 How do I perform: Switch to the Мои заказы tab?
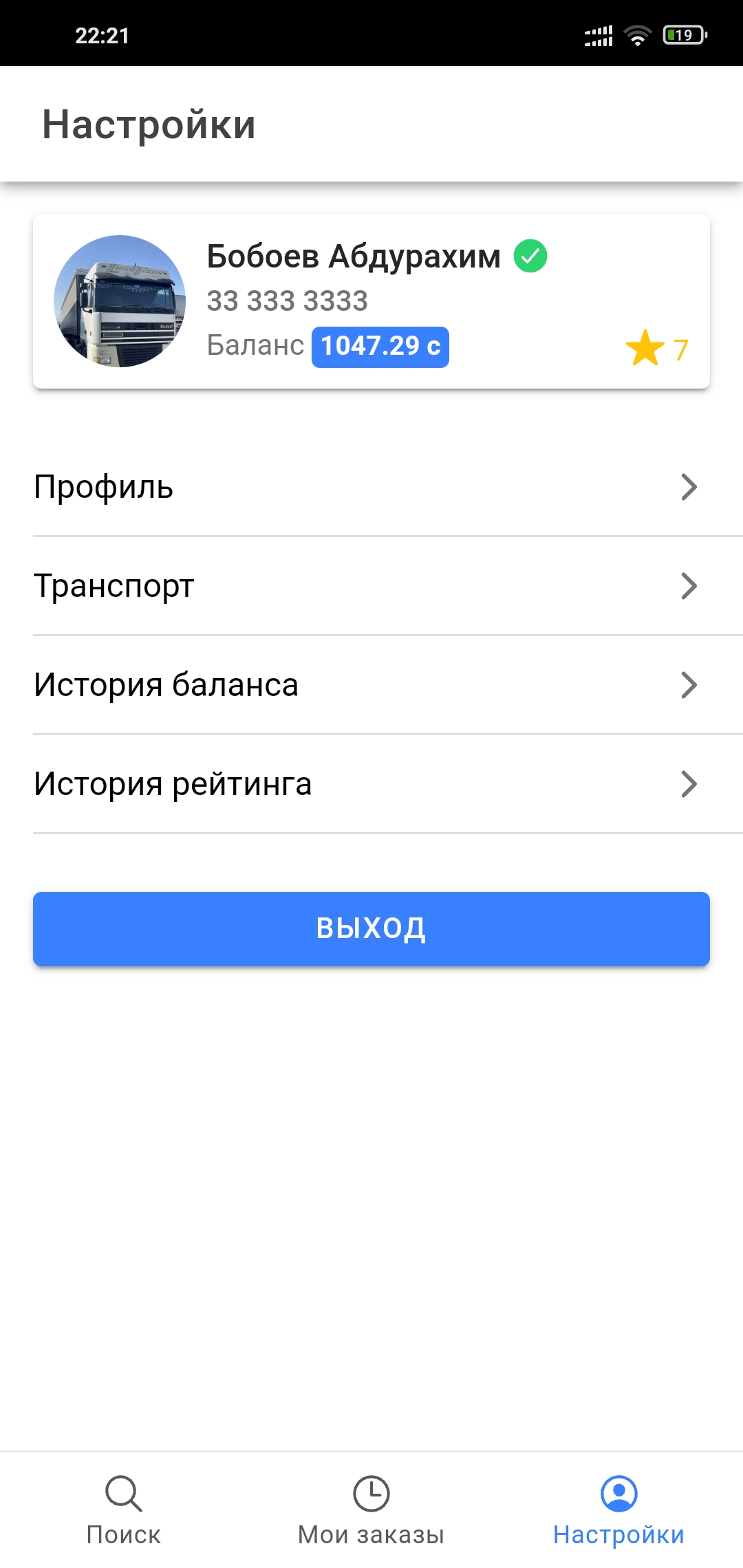[371, 1510]
